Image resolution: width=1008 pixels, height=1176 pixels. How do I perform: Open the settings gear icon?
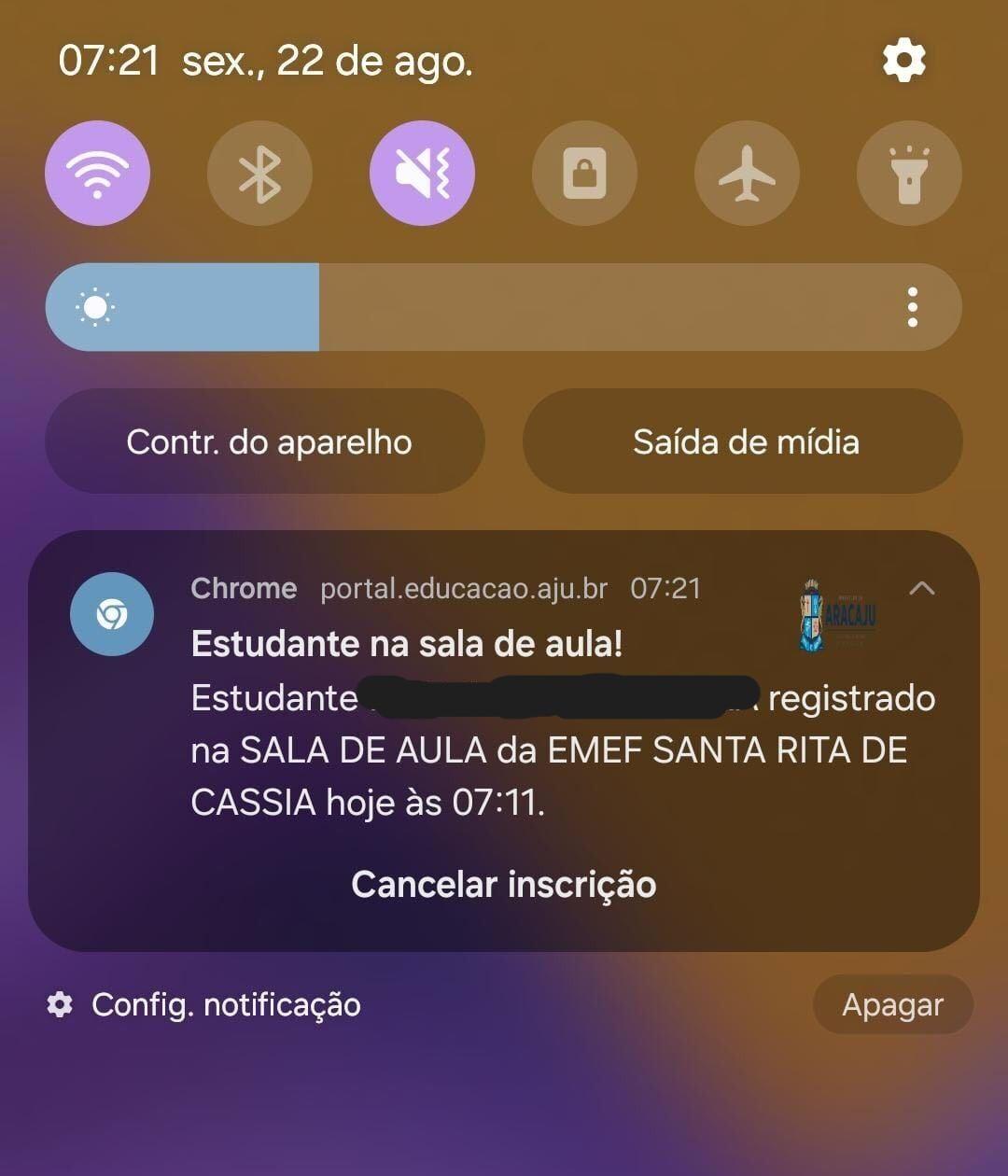tap(903, 62)
